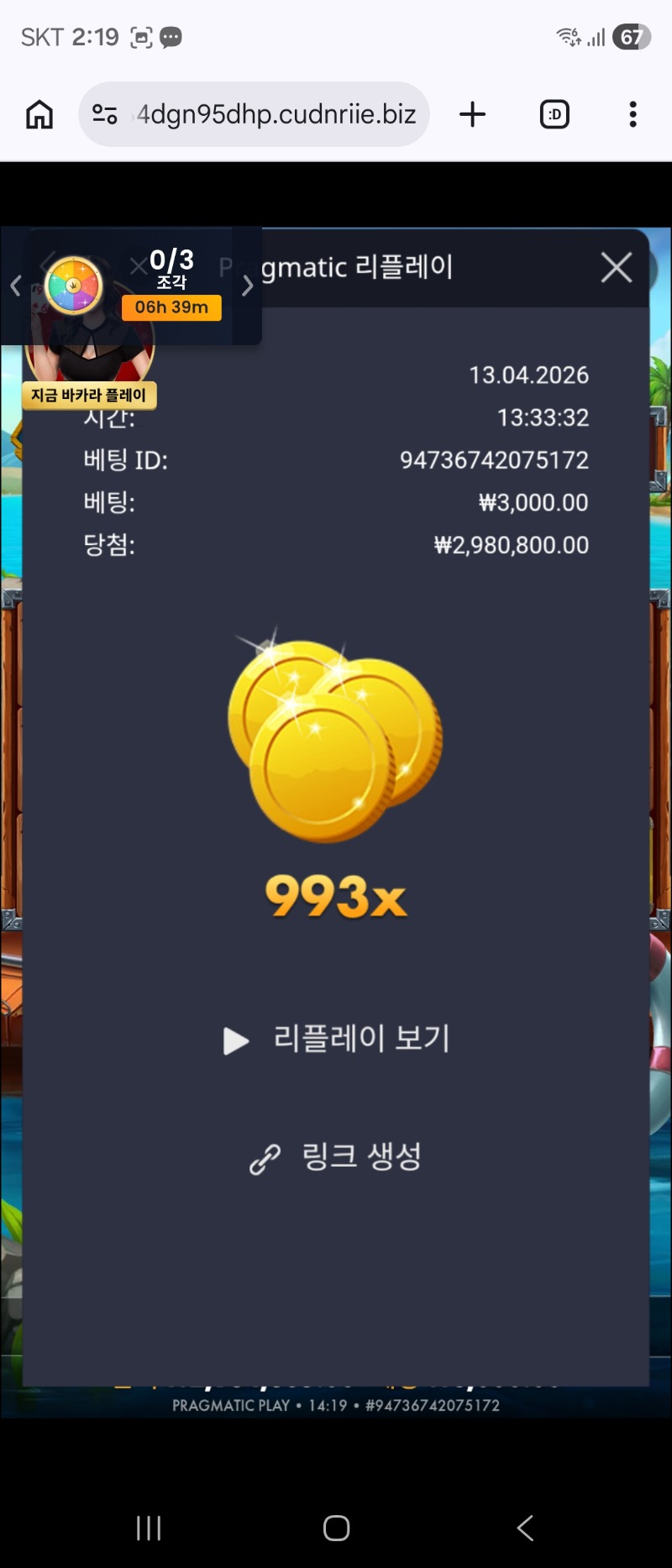Open the 지금 바카라 플레이 promo
This screenshot has width=672, height=1568.
tap(89, 395)
